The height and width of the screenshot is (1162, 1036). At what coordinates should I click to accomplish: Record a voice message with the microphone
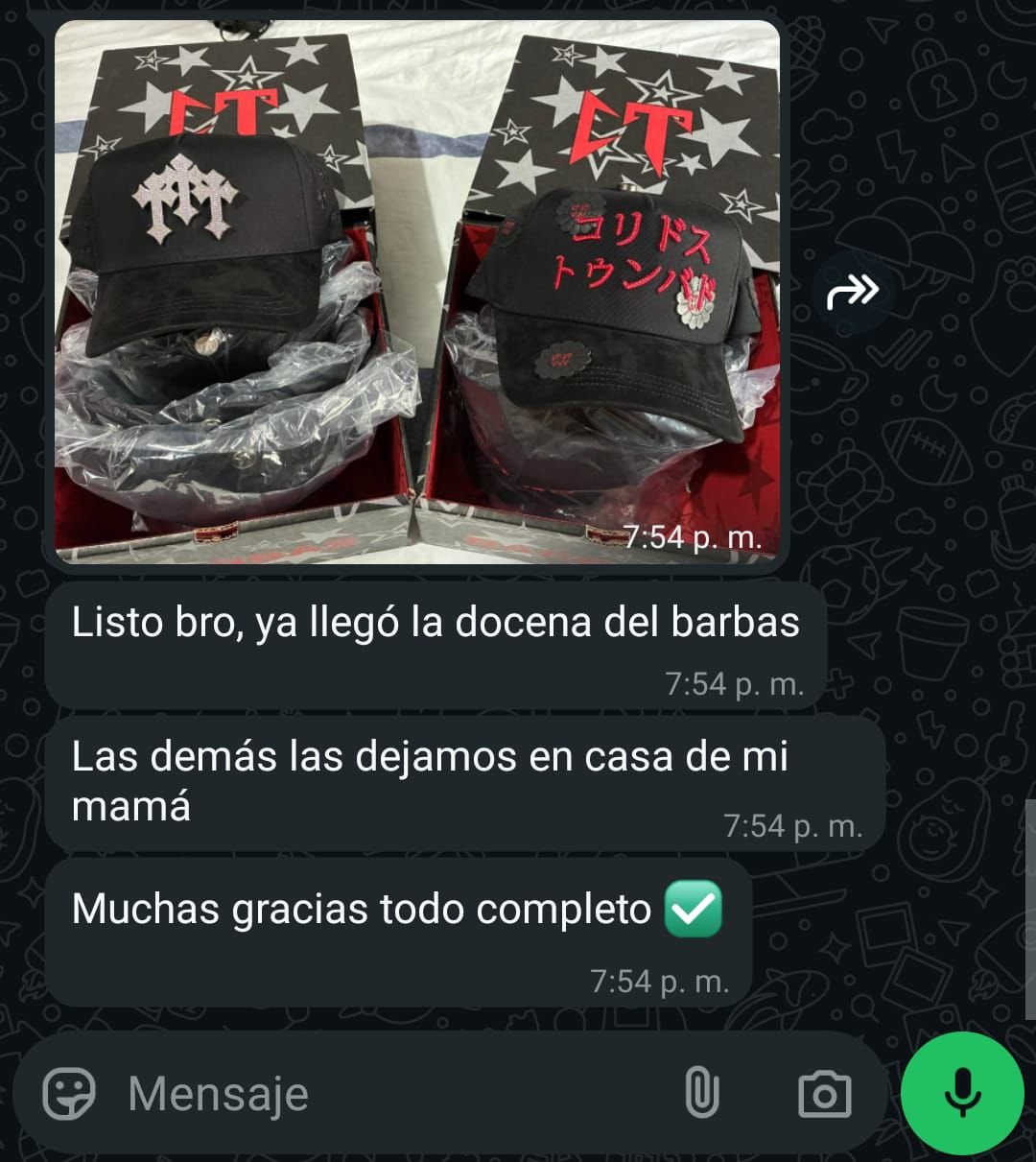[962, 1093]
